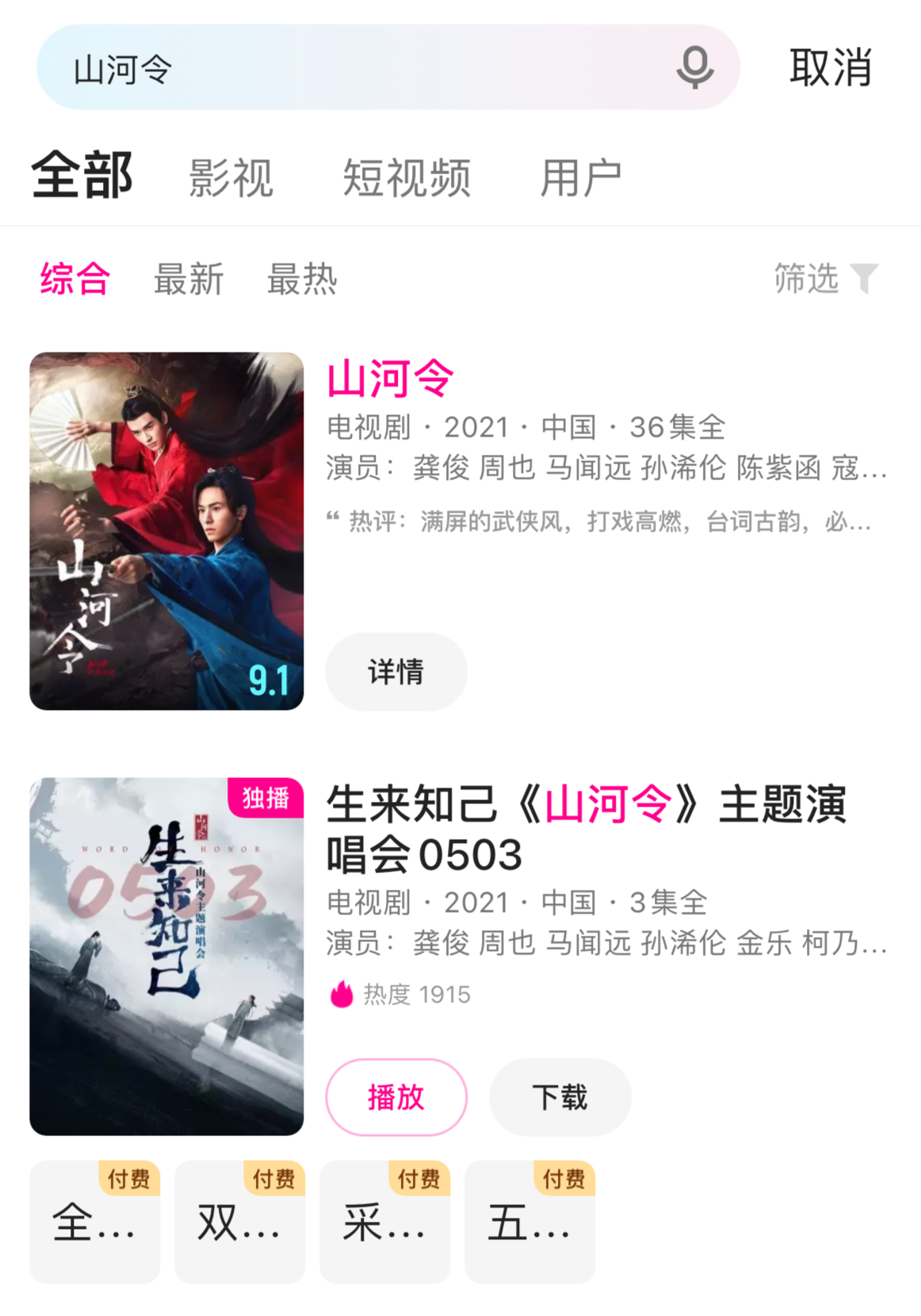Click the 山河令 poster thumbnail
This screenshot has width=921, height=1316.
tap(166, 531)
